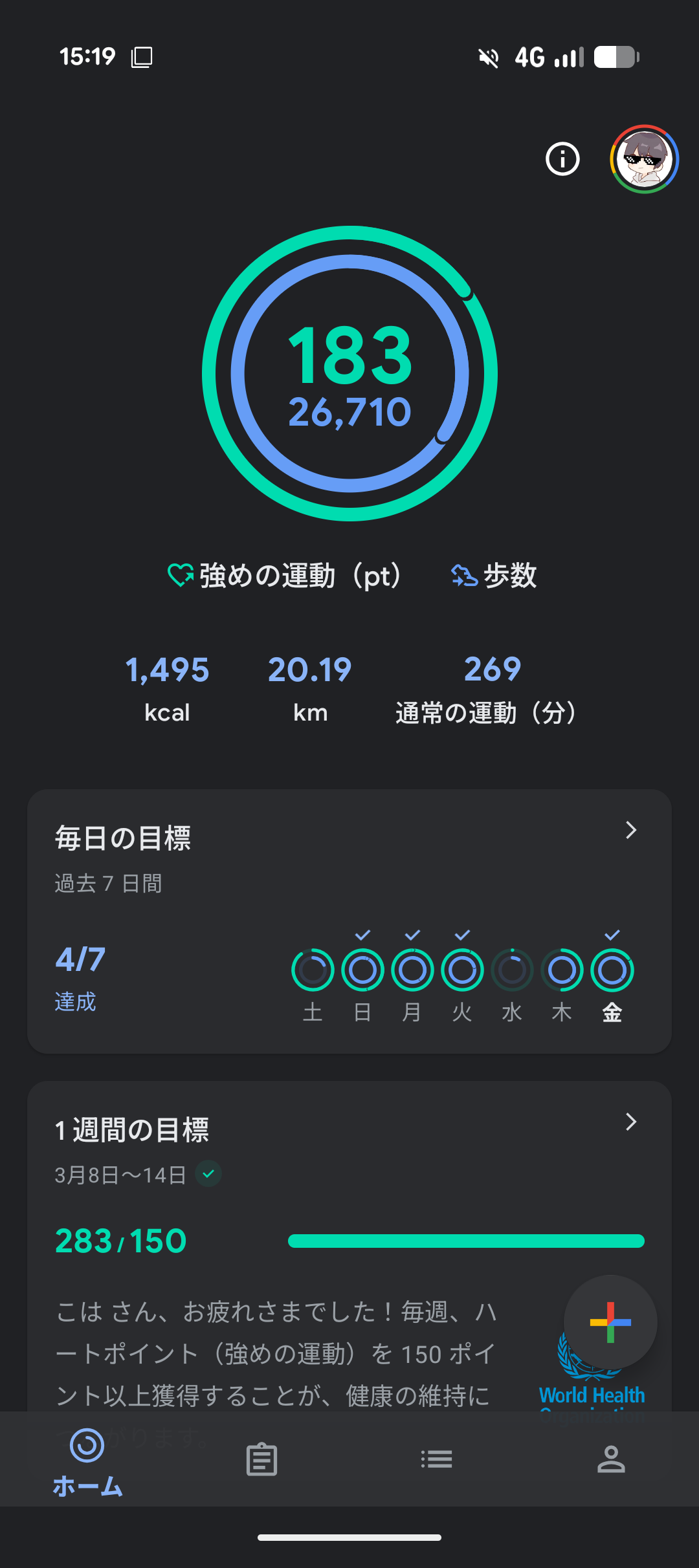Viewport: 699px width, 1568px height.
Task: Toggle the 金 Friday goal ring
Action: 612,968
